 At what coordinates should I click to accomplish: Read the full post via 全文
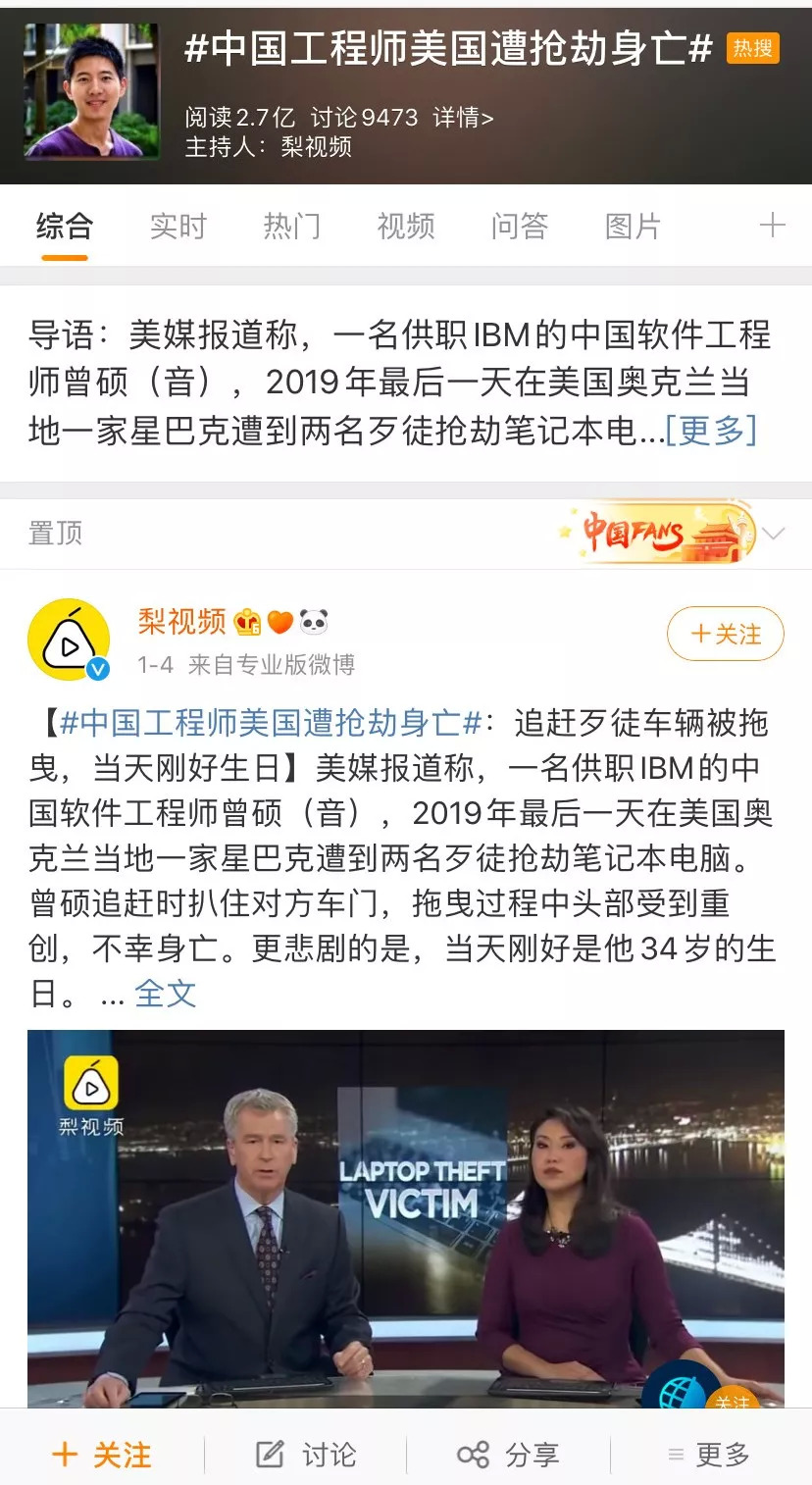click(165, 994)
